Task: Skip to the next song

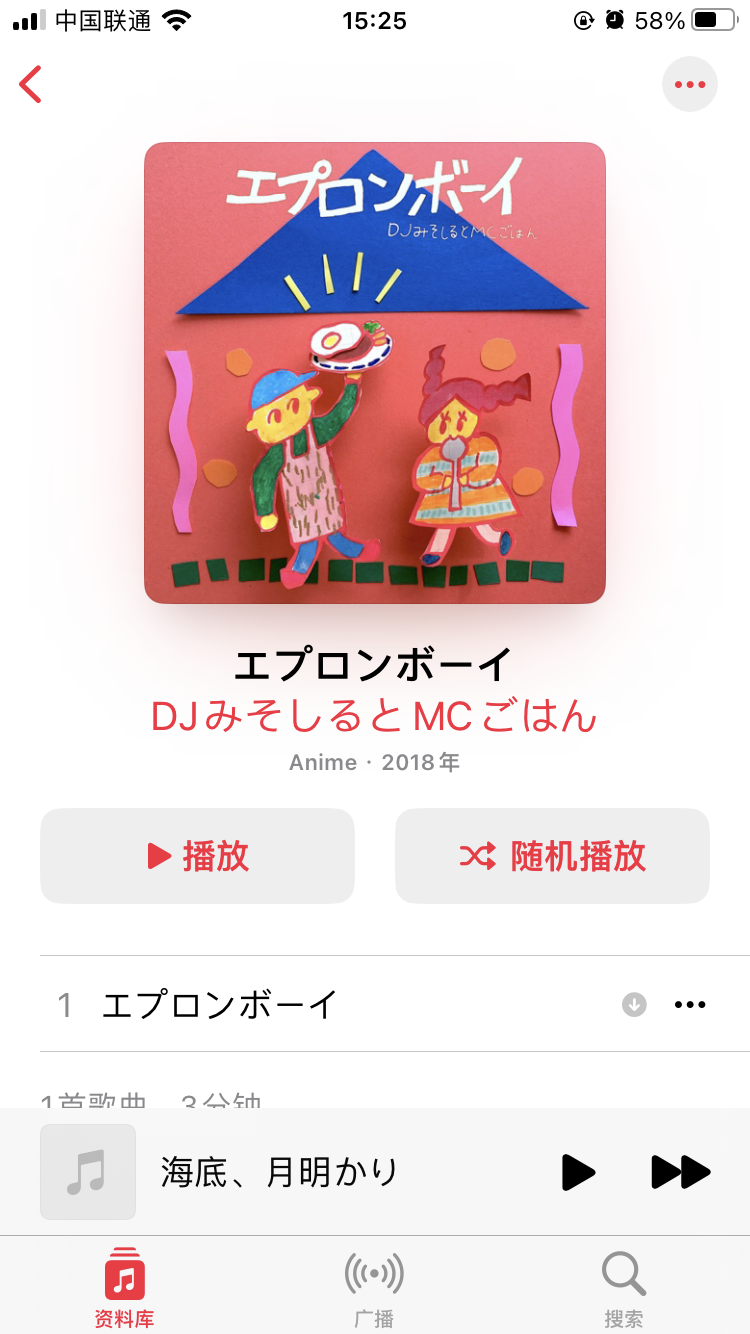Action: coord(680,1172)
